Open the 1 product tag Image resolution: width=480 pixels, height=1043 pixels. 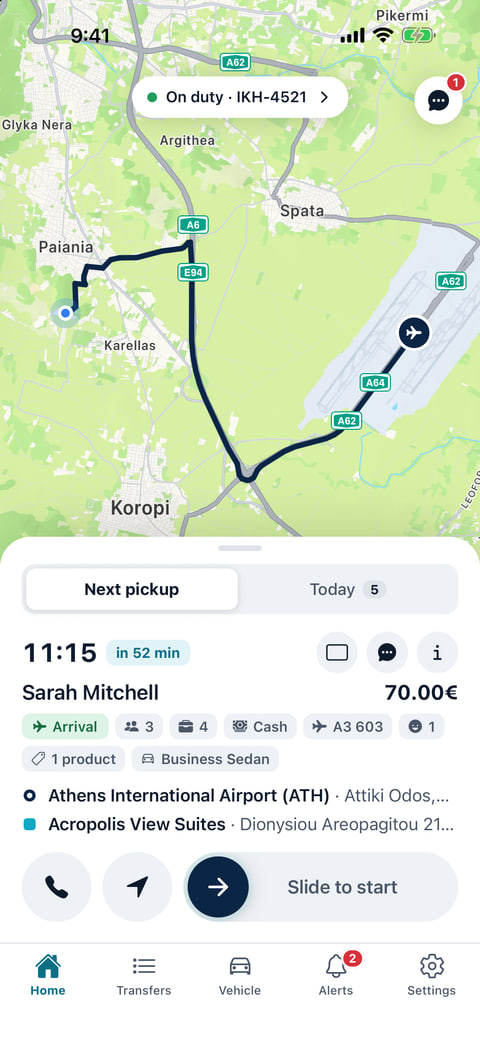73,759
